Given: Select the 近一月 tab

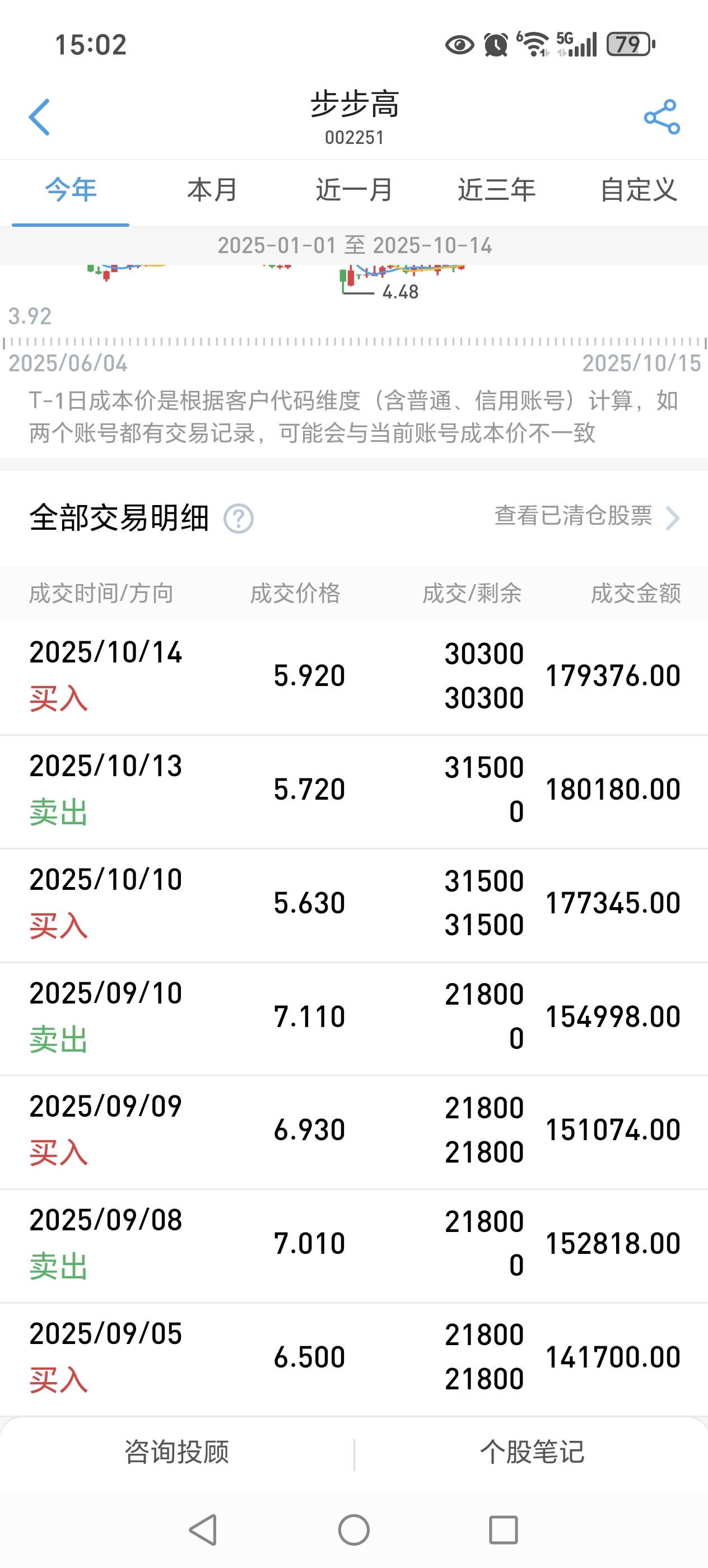Looking at the screenshot, I should [x=355, y=190].
